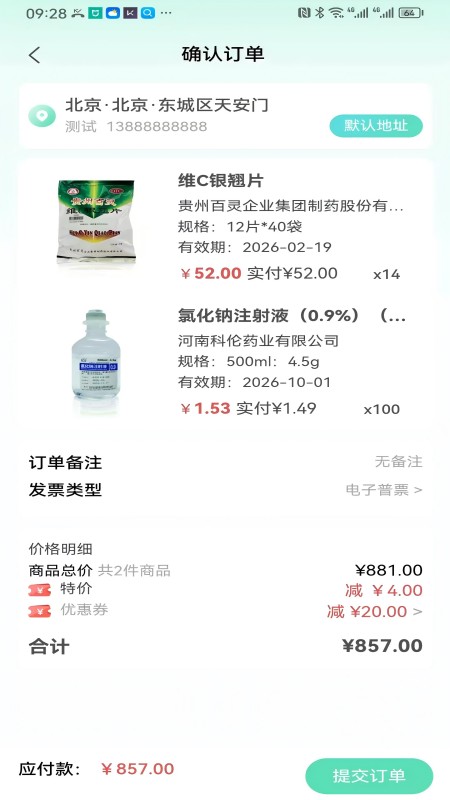Go back from the 确认订单 screen
The height and width of the screenshot is (800, 450).
(x=35, y=55)
